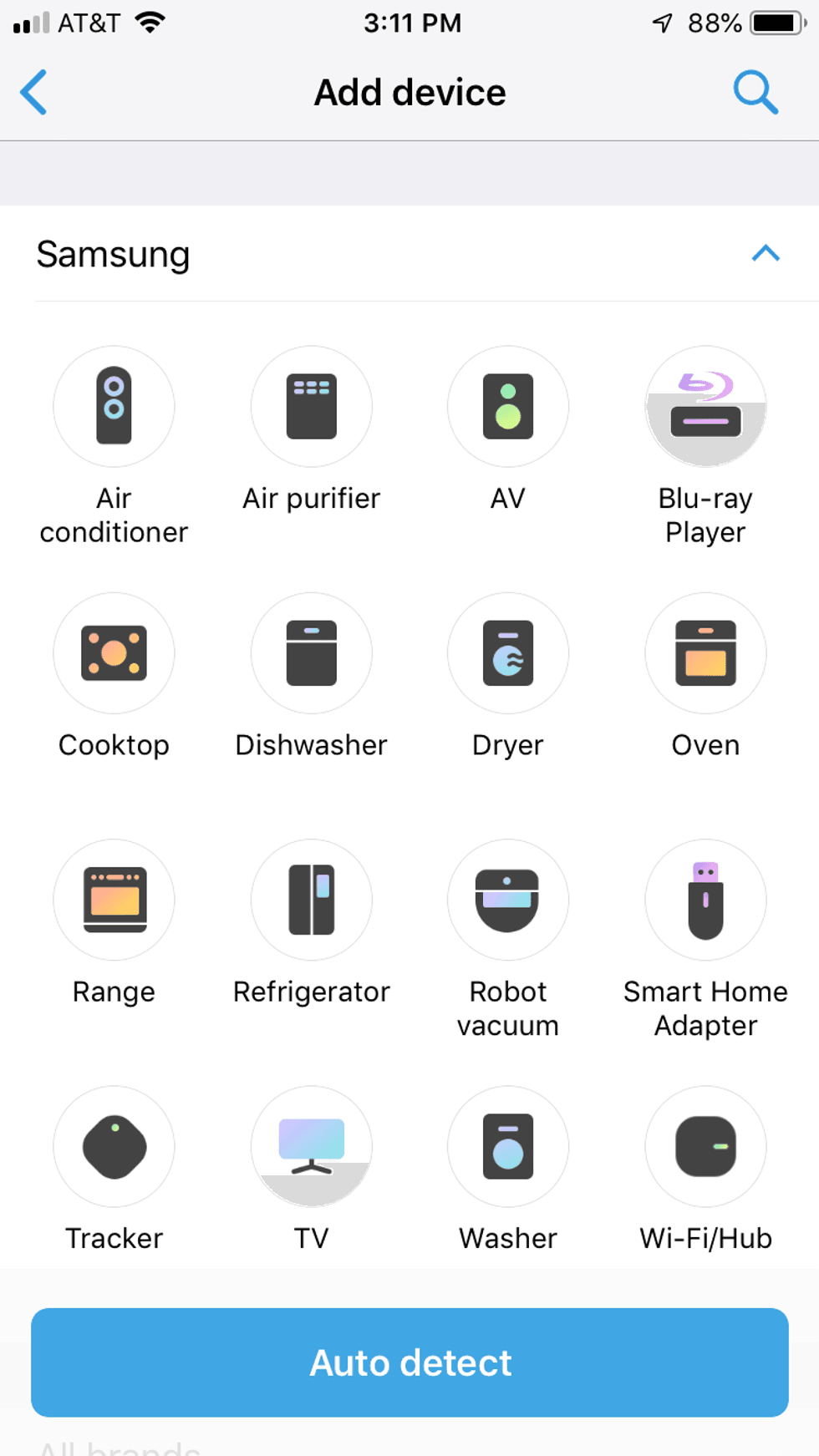
Task: Collapse the Samsung section
Action: (x=766, y=253)
